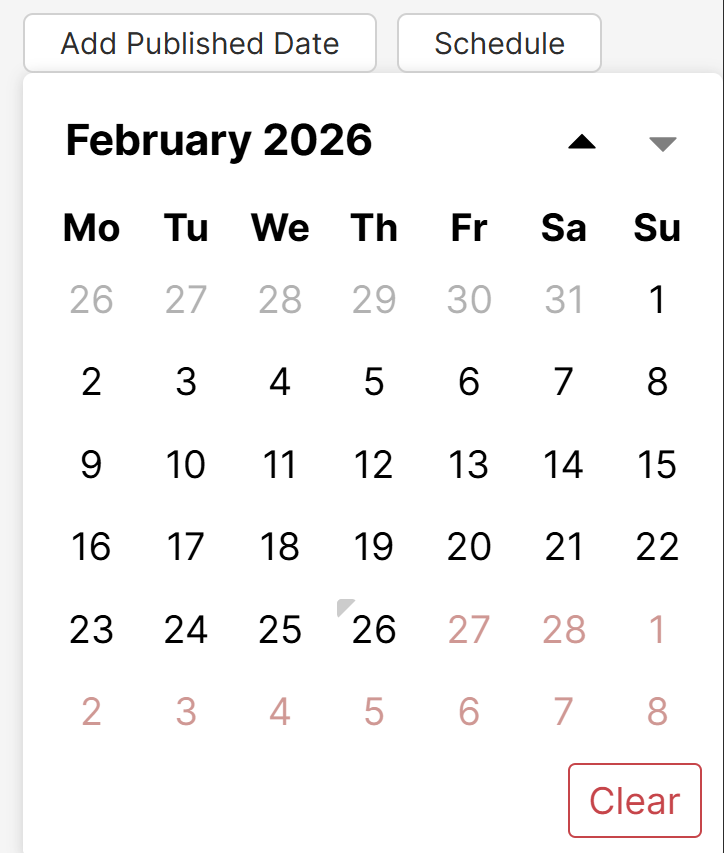Choose February 28 on the calendar
The height and width of the screenshot is (853, 724).
(x=563, y=630)
